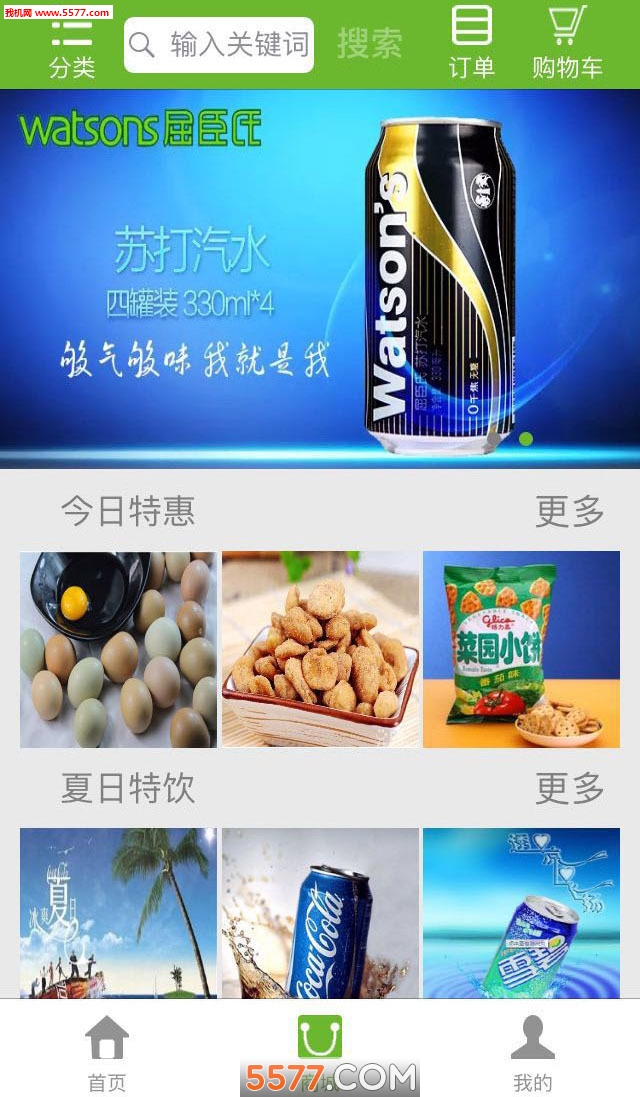The width and height of the screenshot is (640, 1097).
Task: Switch to the 首页 home tab
Action: [x=107, y=1052]
